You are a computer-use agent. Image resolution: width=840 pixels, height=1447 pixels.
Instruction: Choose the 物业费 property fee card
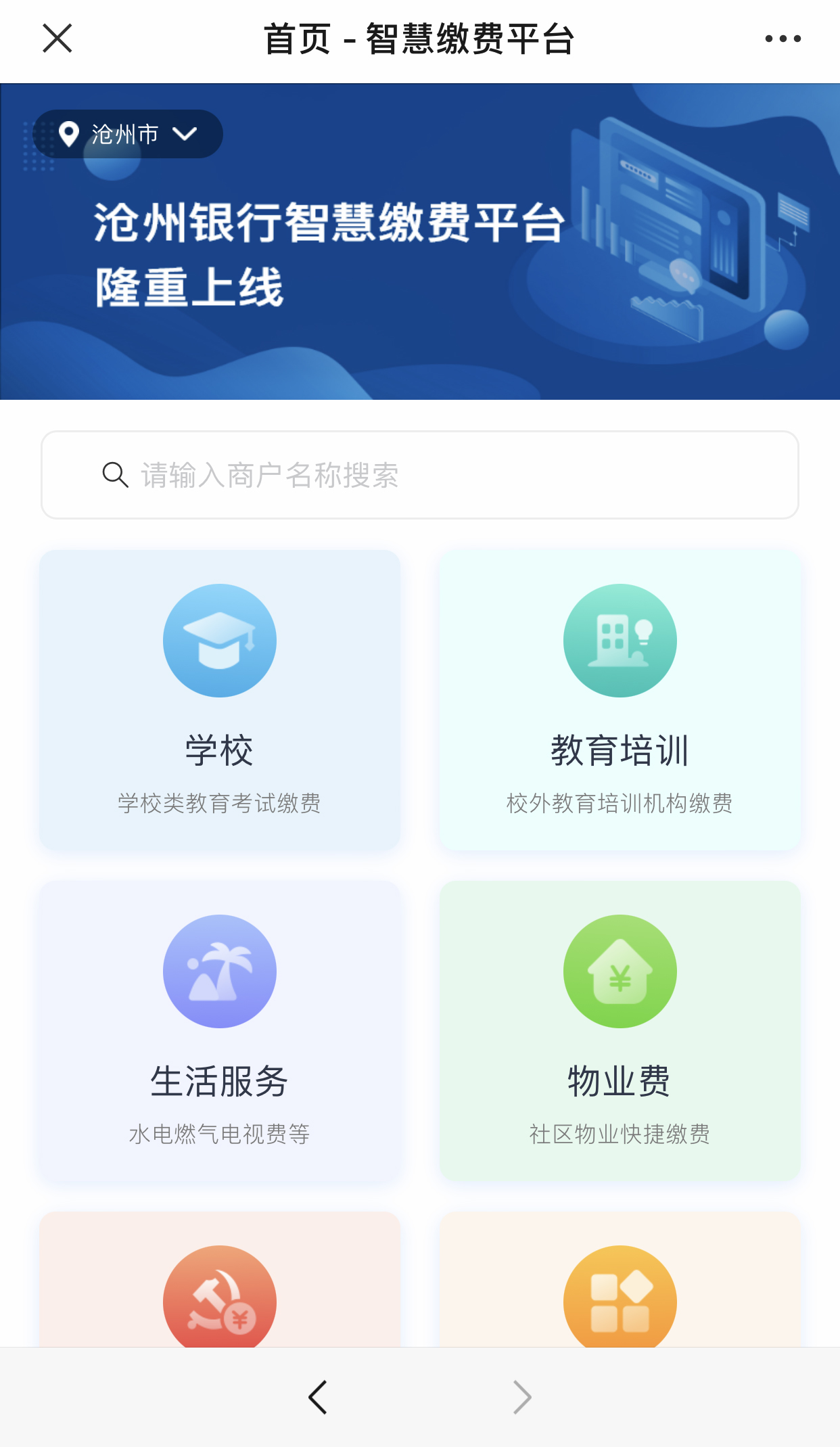click(620, 1030)
